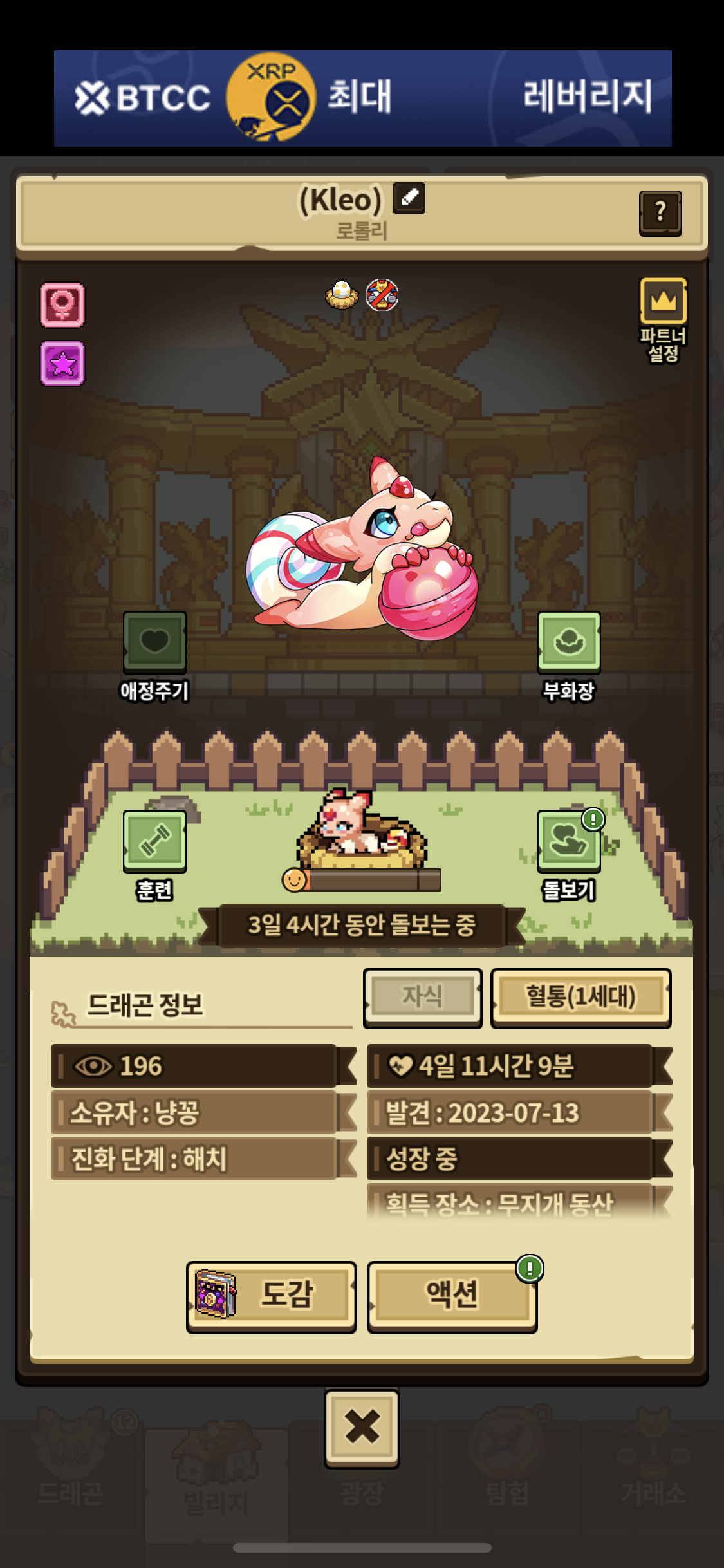
Task: Tap the purple star badge icon
Action: (62, 364)
